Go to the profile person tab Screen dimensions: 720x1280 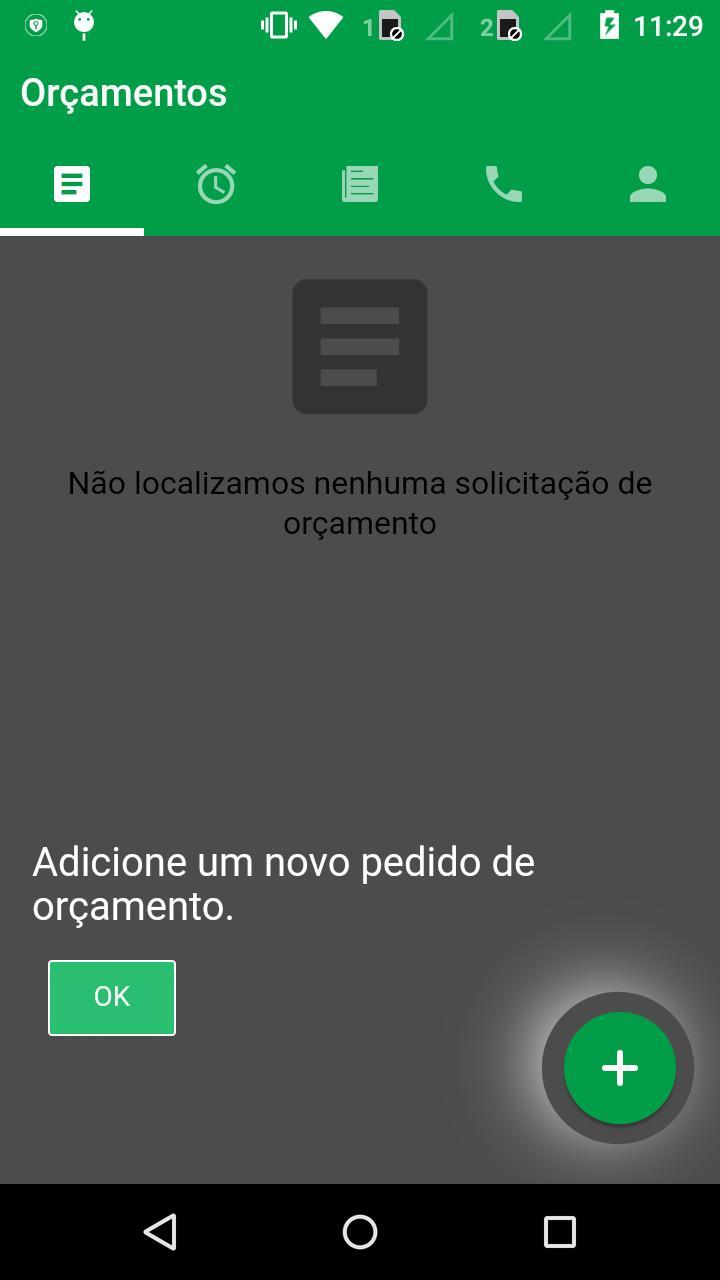[648, 185]
